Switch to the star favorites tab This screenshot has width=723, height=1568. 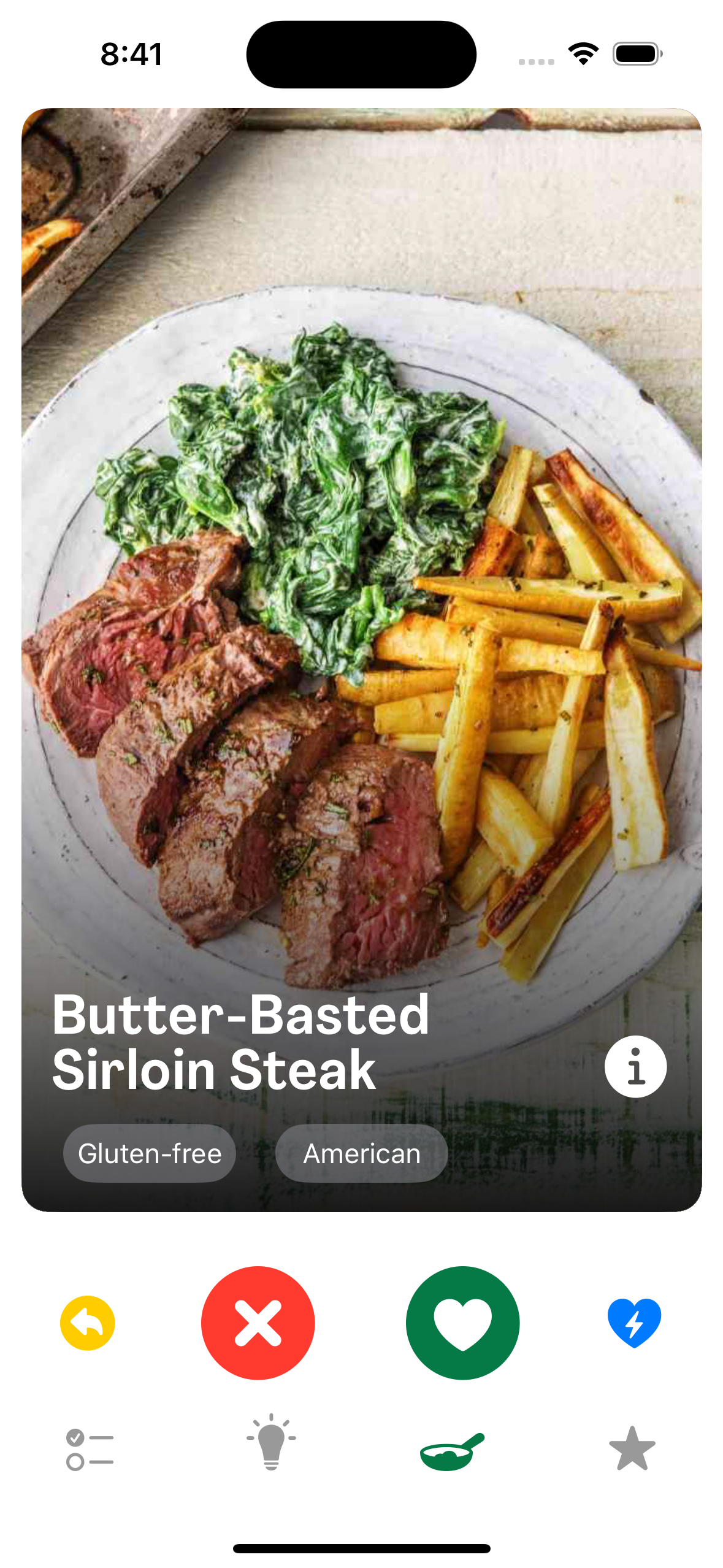632,1449
